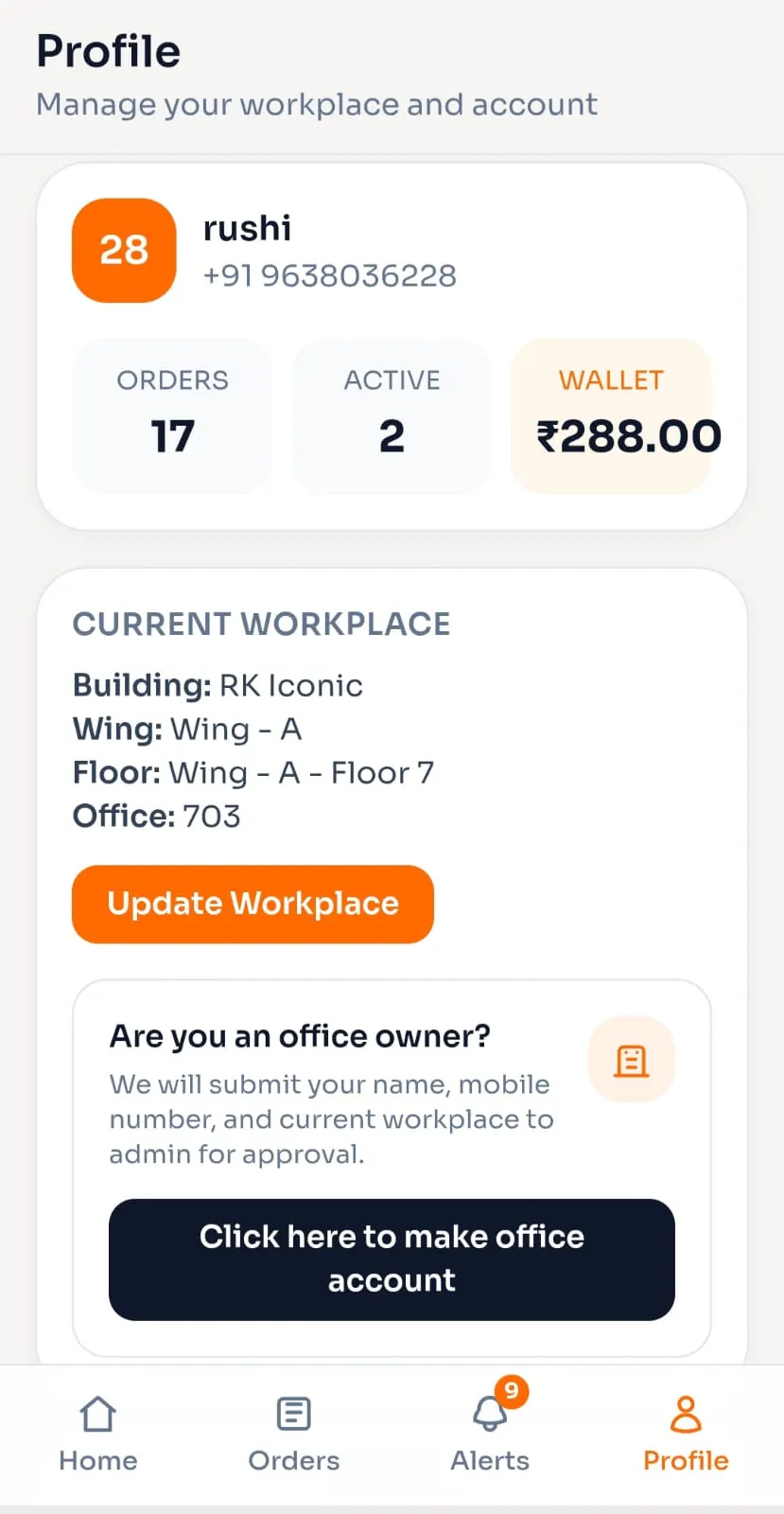Open the Alerts tab

click(490, 1435)
